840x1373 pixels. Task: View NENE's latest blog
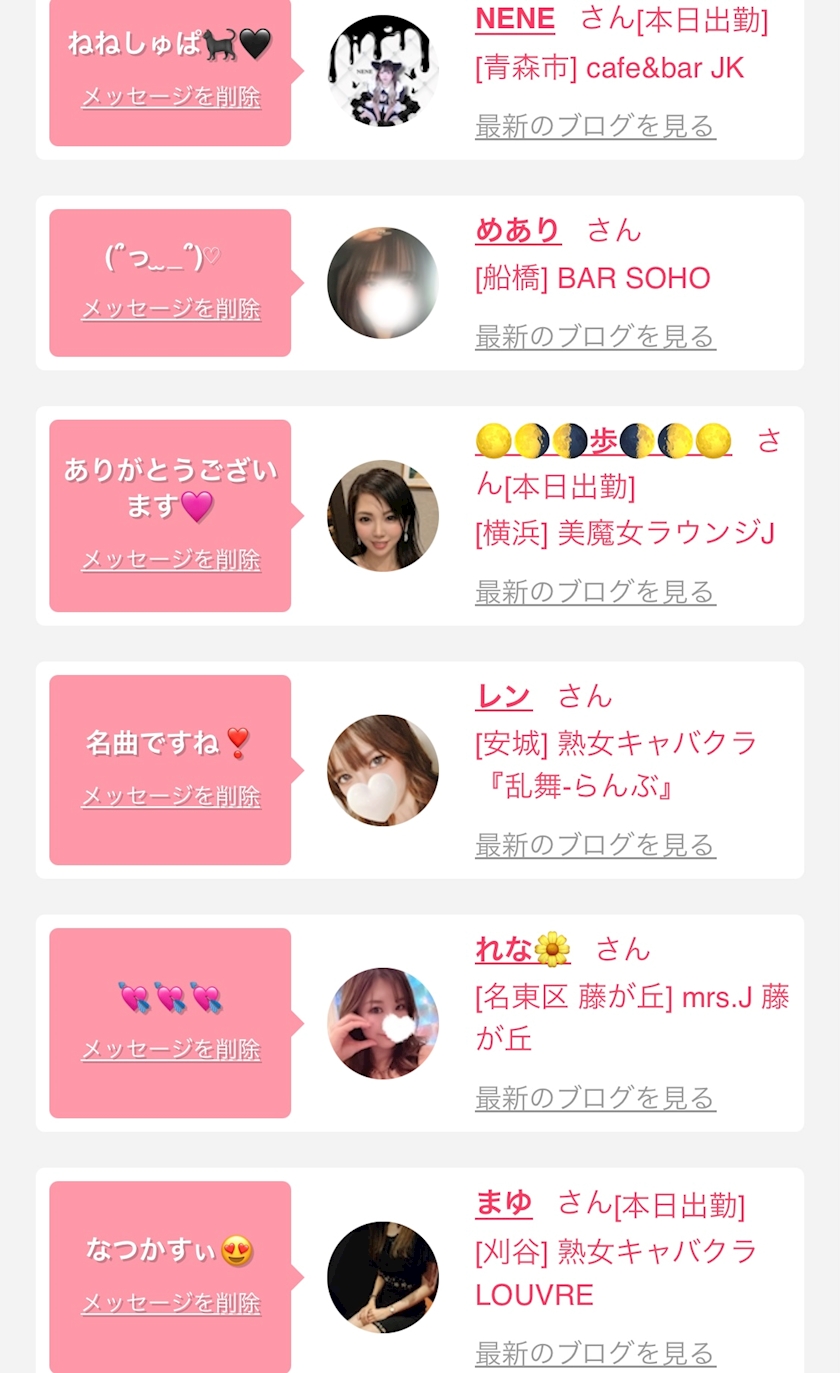[x=595, y=126]
